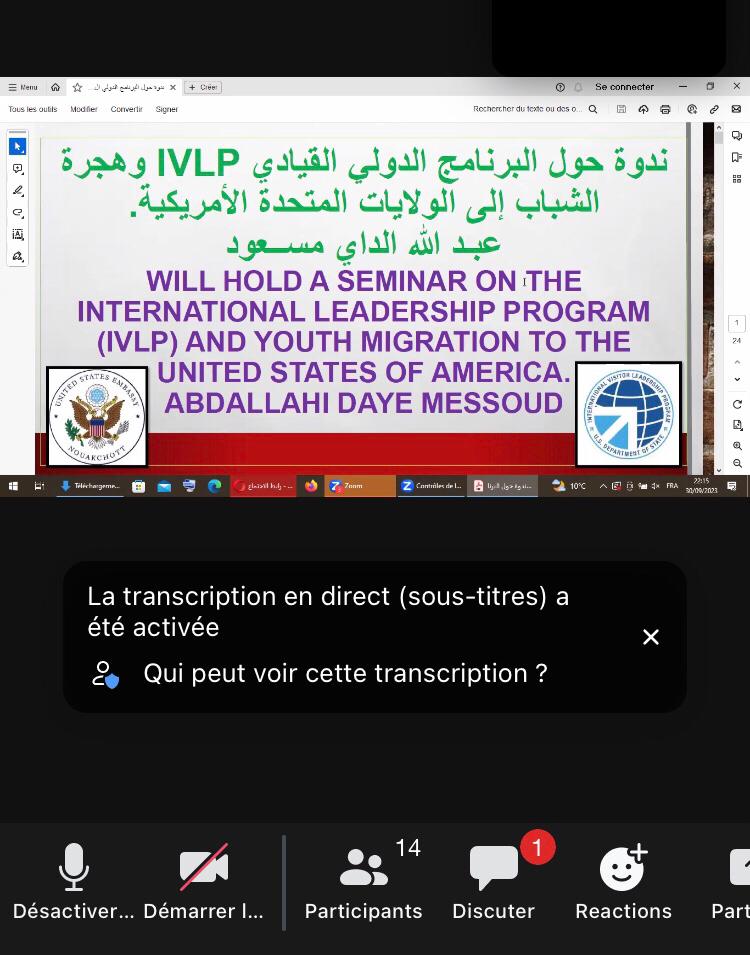Viewport: 750px width, 955px height.
Task: Open the Discuter chat panel
Action: click(x=494, y=881)
